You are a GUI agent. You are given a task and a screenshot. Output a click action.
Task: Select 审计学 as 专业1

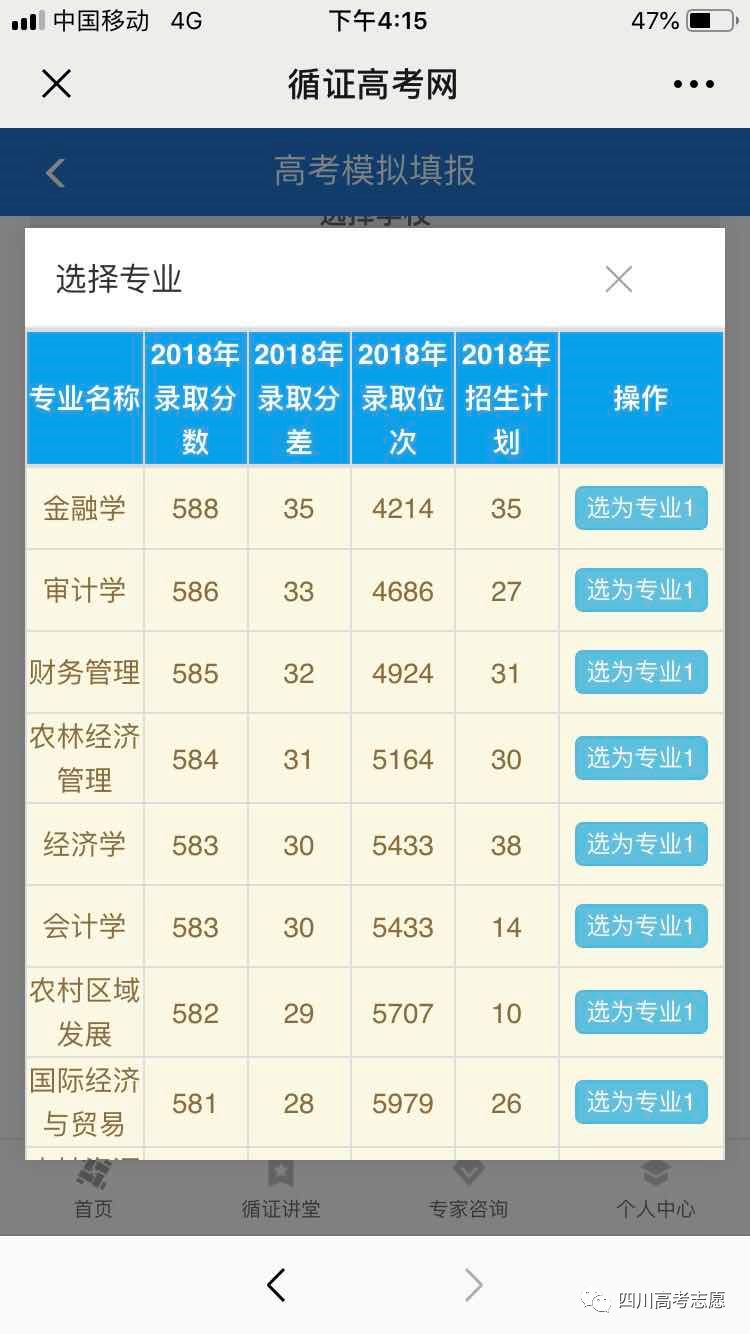pos(641,590)
